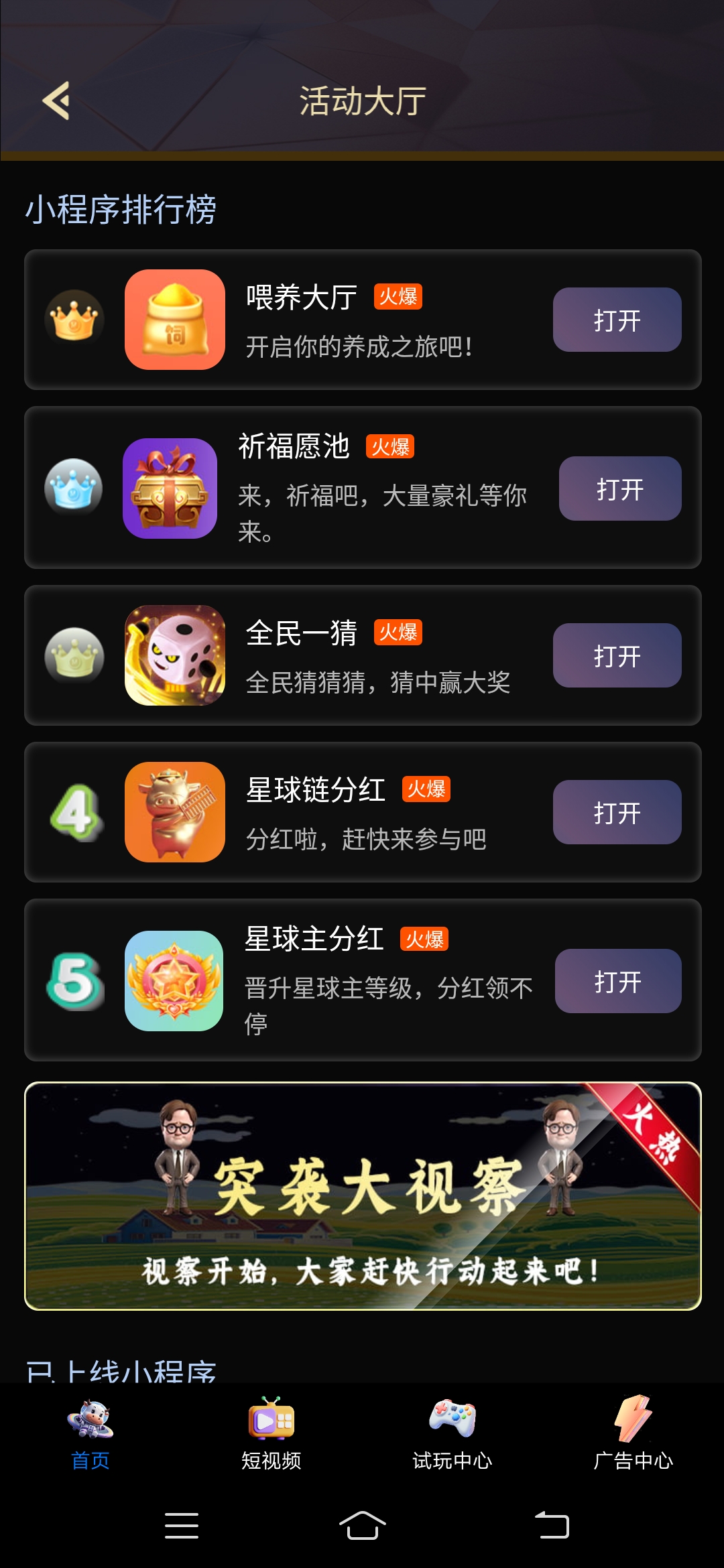The image size is (724, 1568).
Task: Open 星球链分红 with its 打开 button
Action: (x=617, y=812)
